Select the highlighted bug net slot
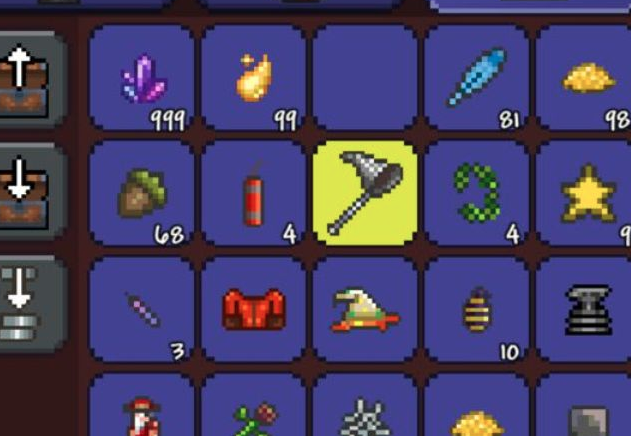The width and height of the screenshot is (631, 436). coord(365,192)
